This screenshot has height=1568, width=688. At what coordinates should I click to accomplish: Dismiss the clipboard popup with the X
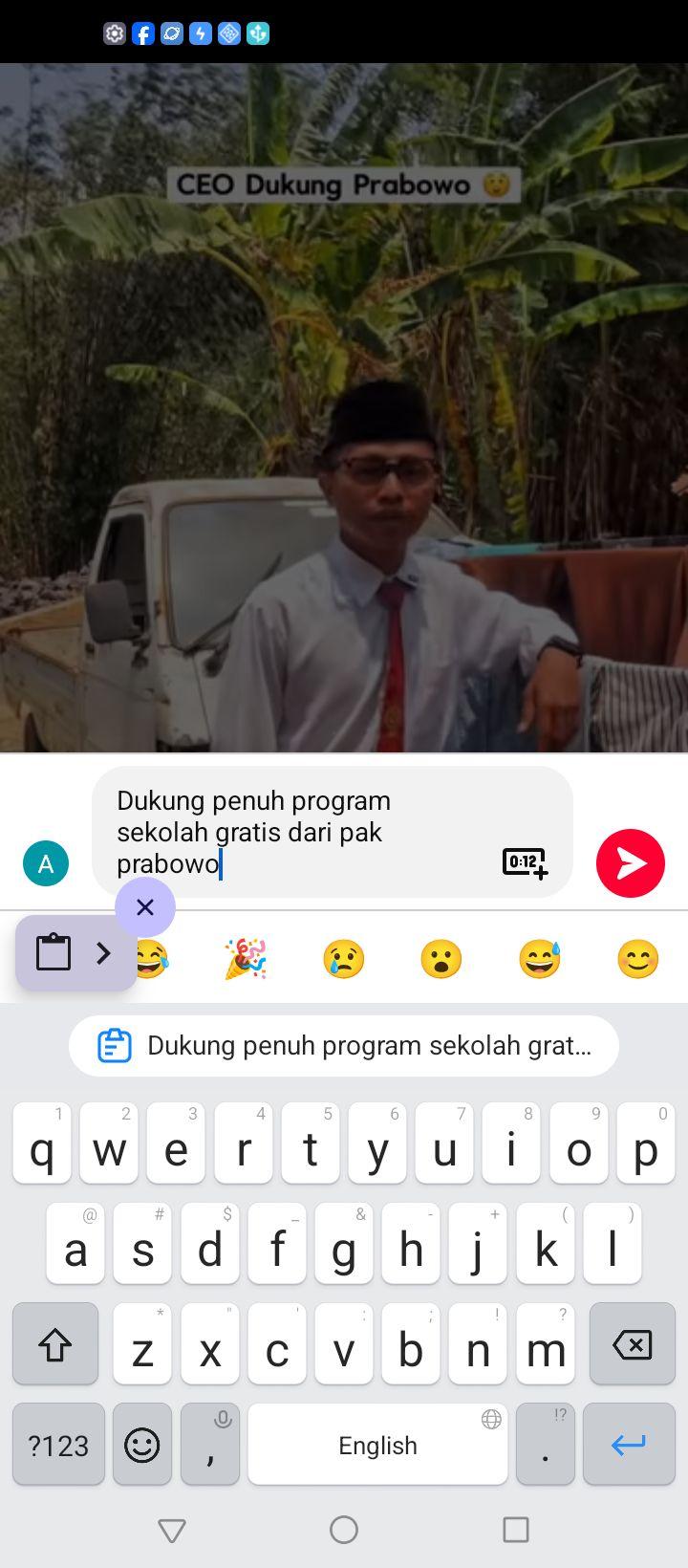(x=145, y=906)
